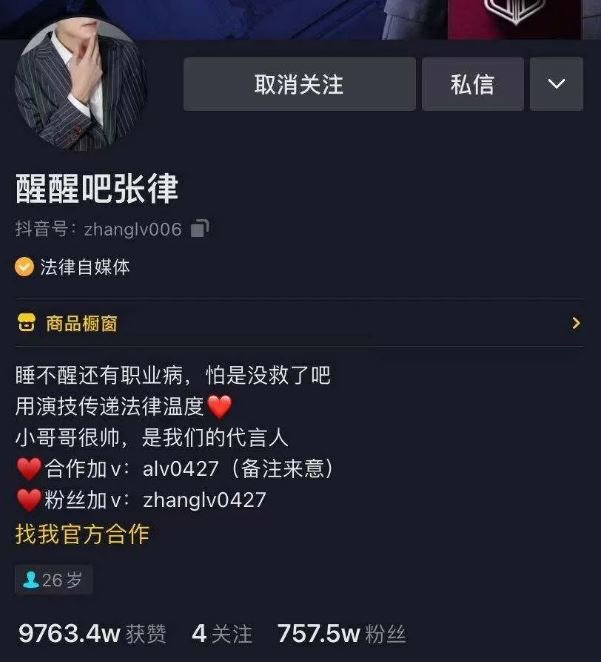Copy the 抖音号 zhanglv006
601x662 pixels.
click(200, 229)
